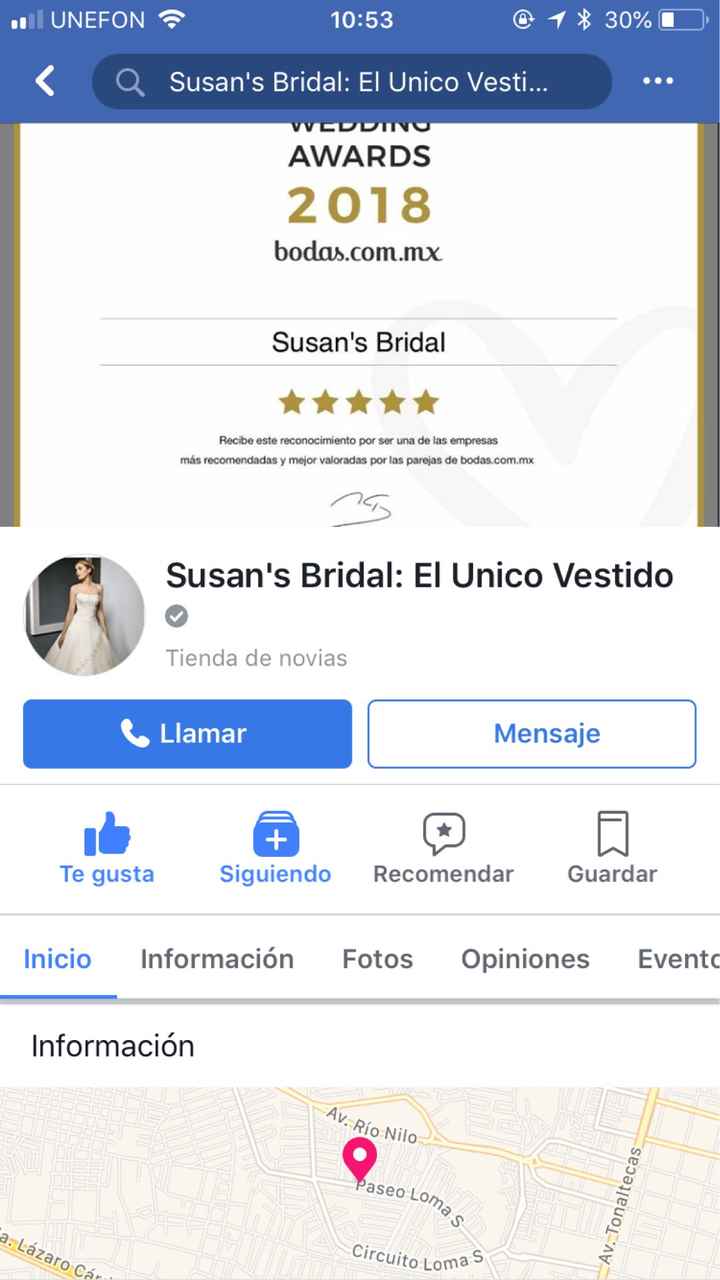Screen dimensions: 720x1280
Task: Tap the verified checkmark badge
Action: 177,616
